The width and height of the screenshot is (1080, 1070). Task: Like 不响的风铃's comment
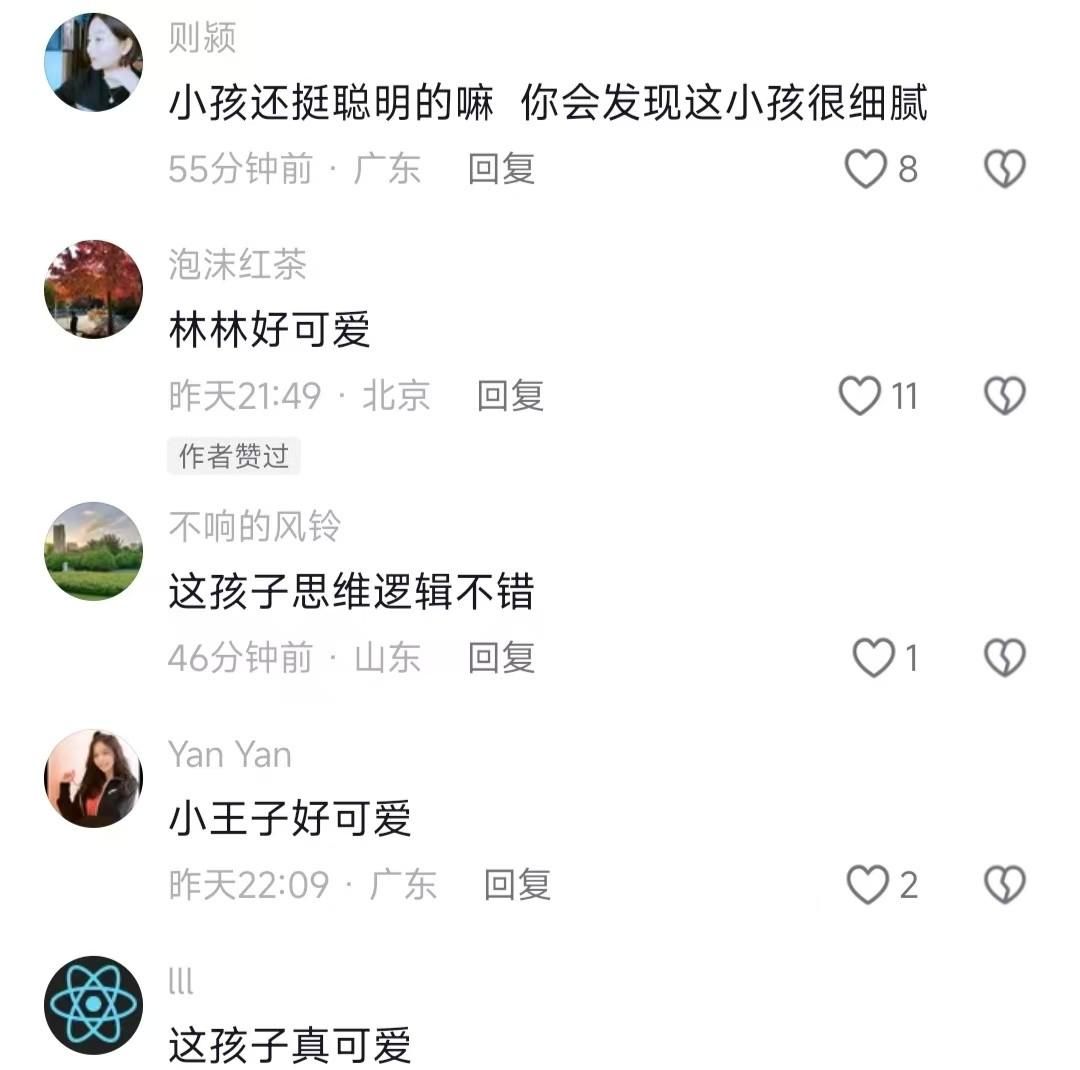pyautogui.click(x=873, y=658)
